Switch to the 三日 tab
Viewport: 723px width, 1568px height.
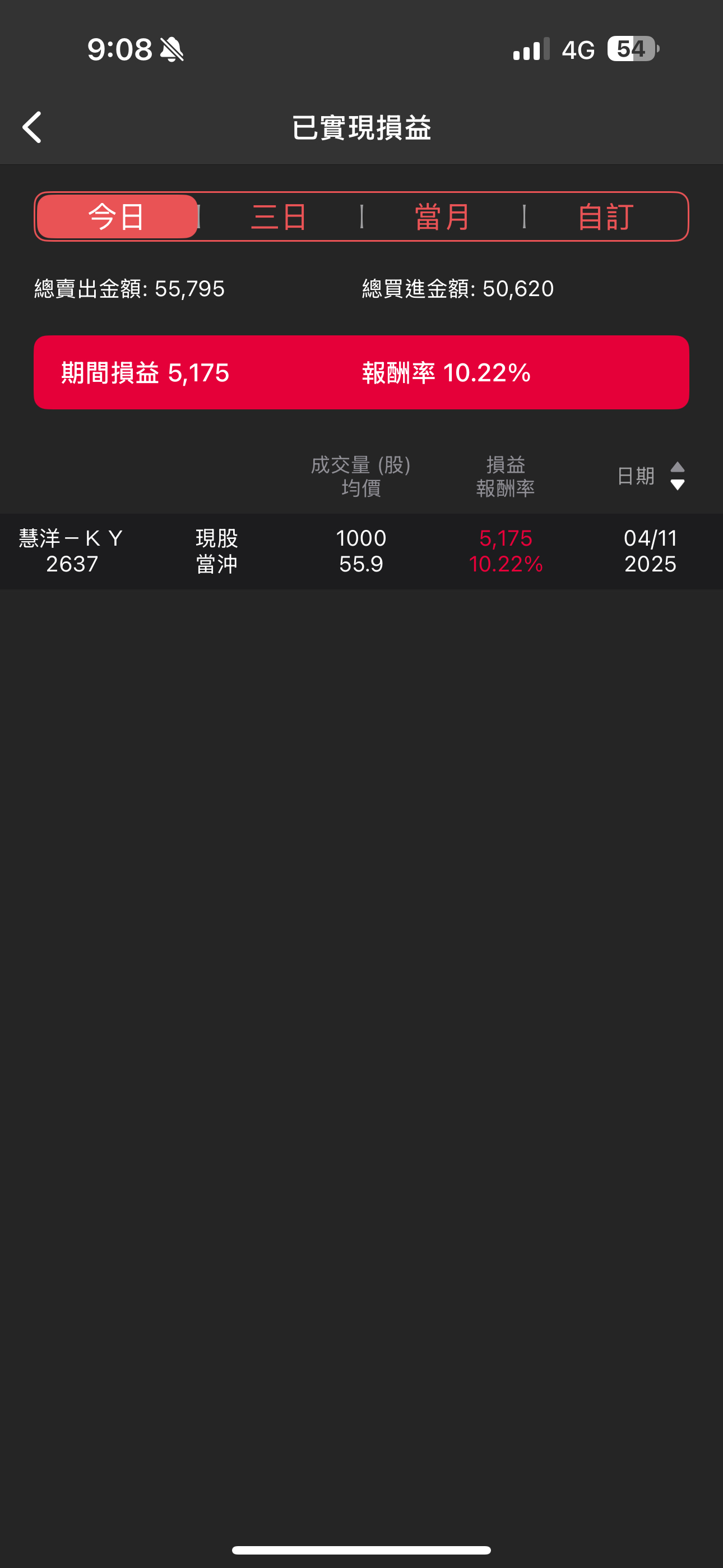[x=279, y=216]
